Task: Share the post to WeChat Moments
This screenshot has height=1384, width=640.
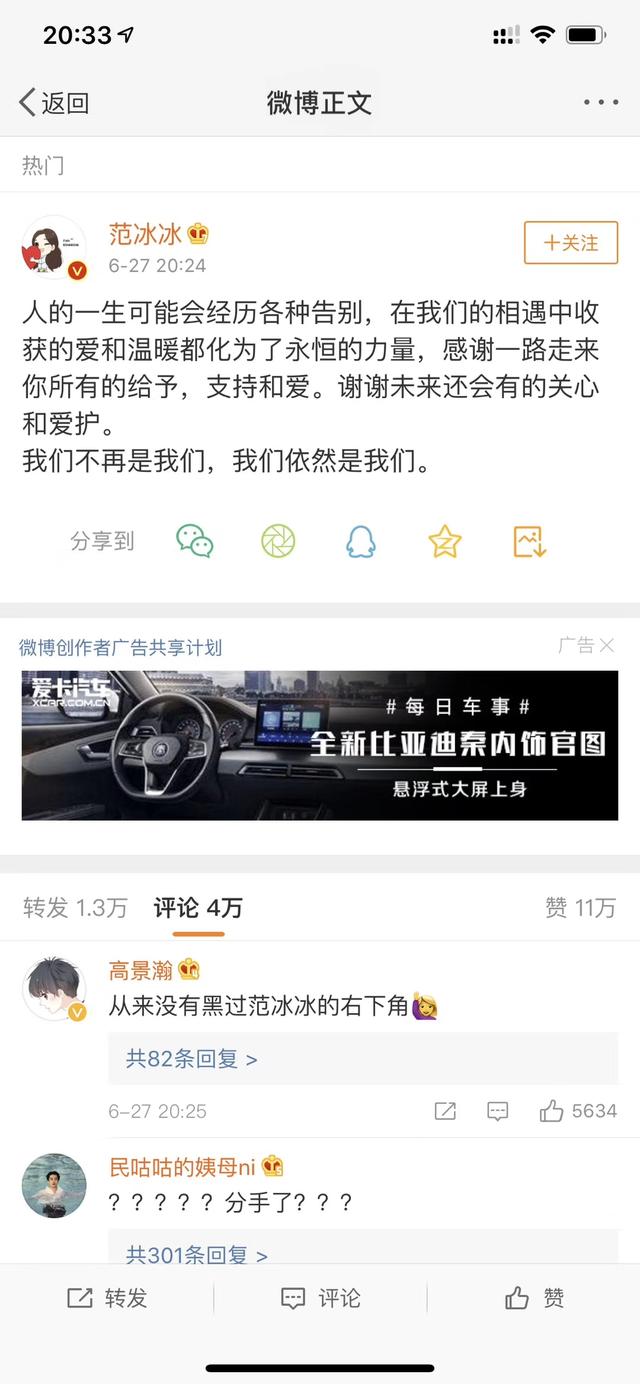Action: [278, 541]
